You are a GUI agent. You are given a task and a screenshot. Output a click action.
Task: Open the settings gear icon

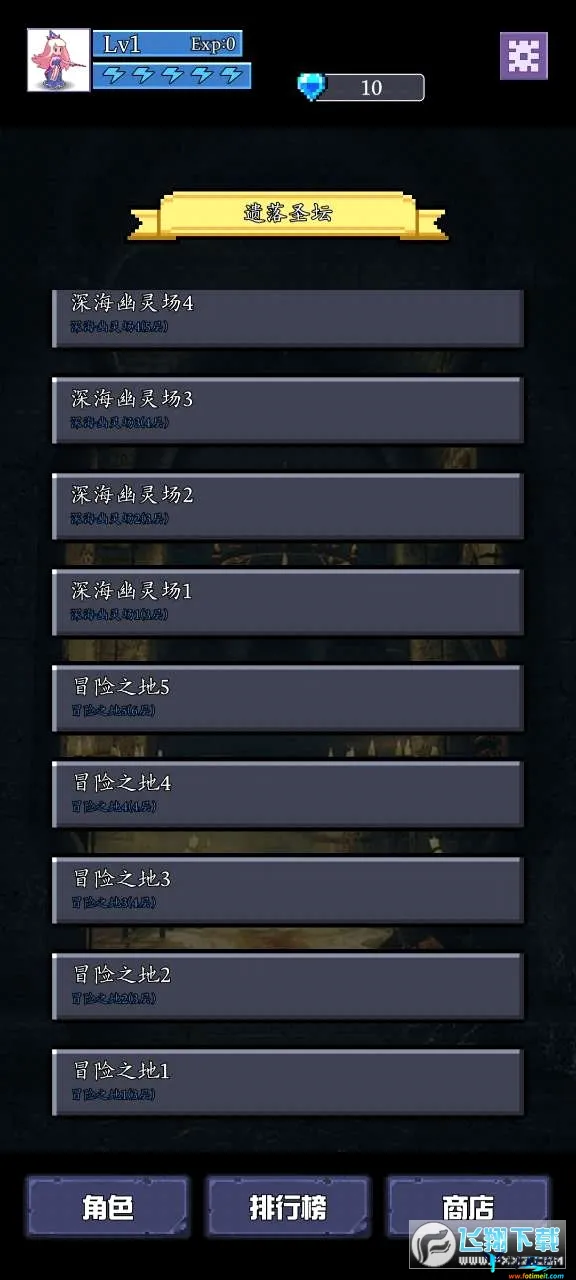click(523, 56)
